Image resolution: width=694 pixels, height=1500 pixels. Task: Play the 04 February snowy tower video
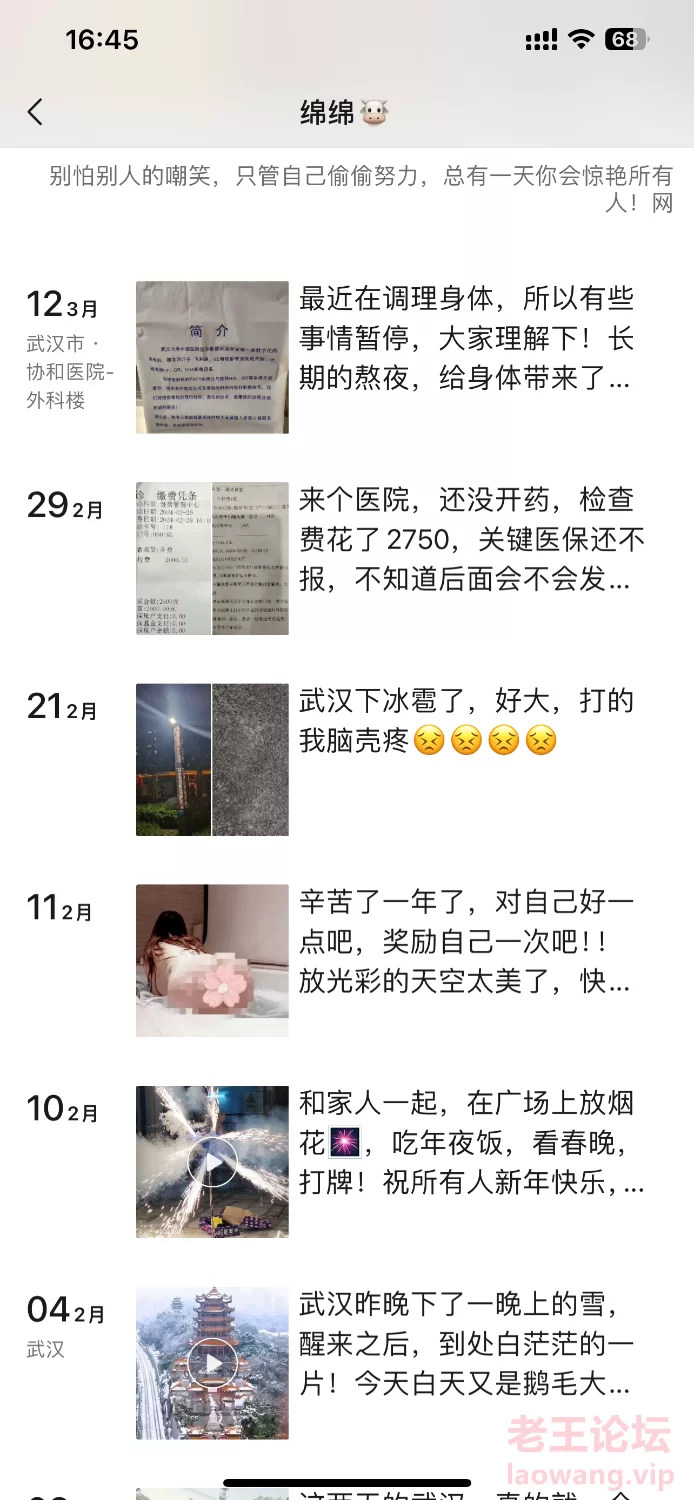[212, 1363]
